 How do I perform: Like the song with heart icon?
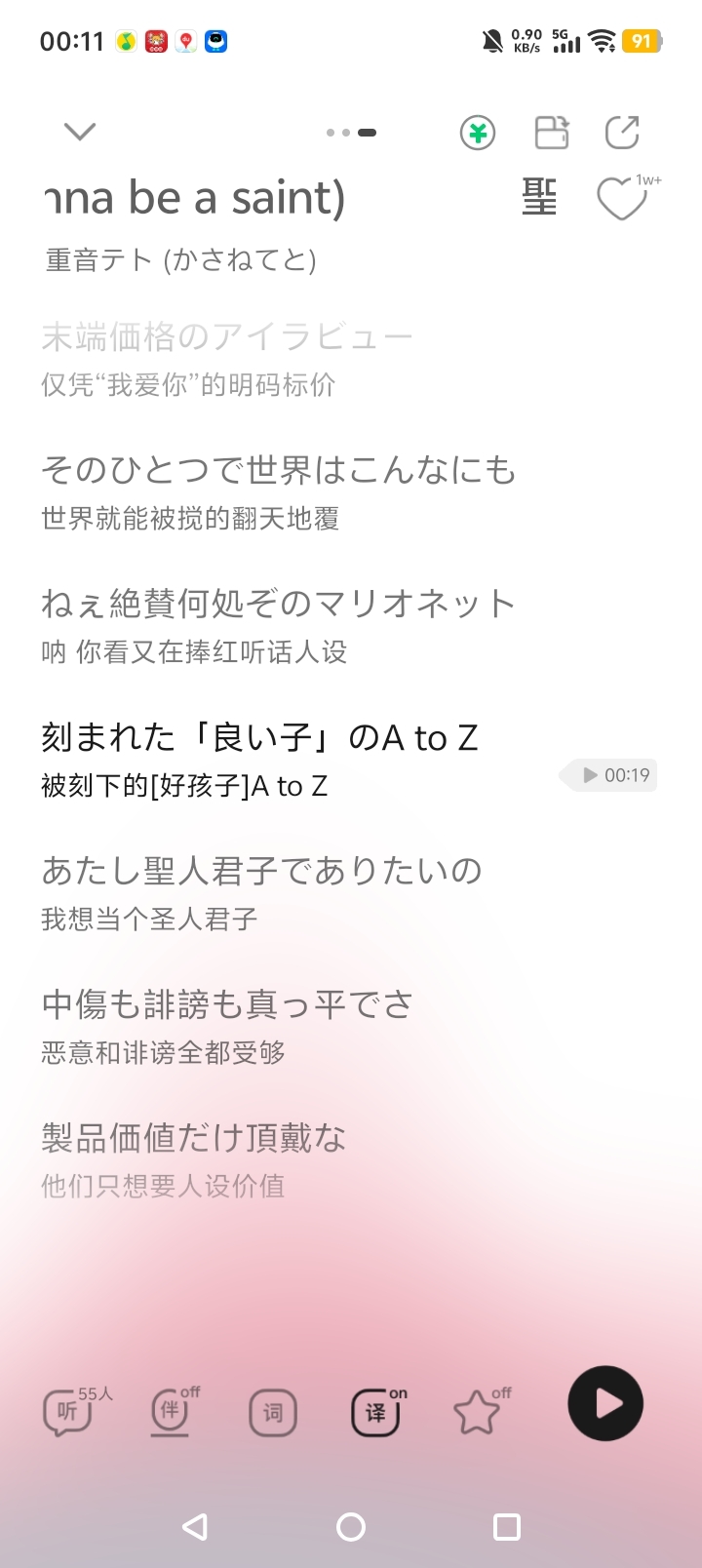[x=621, y=199]
